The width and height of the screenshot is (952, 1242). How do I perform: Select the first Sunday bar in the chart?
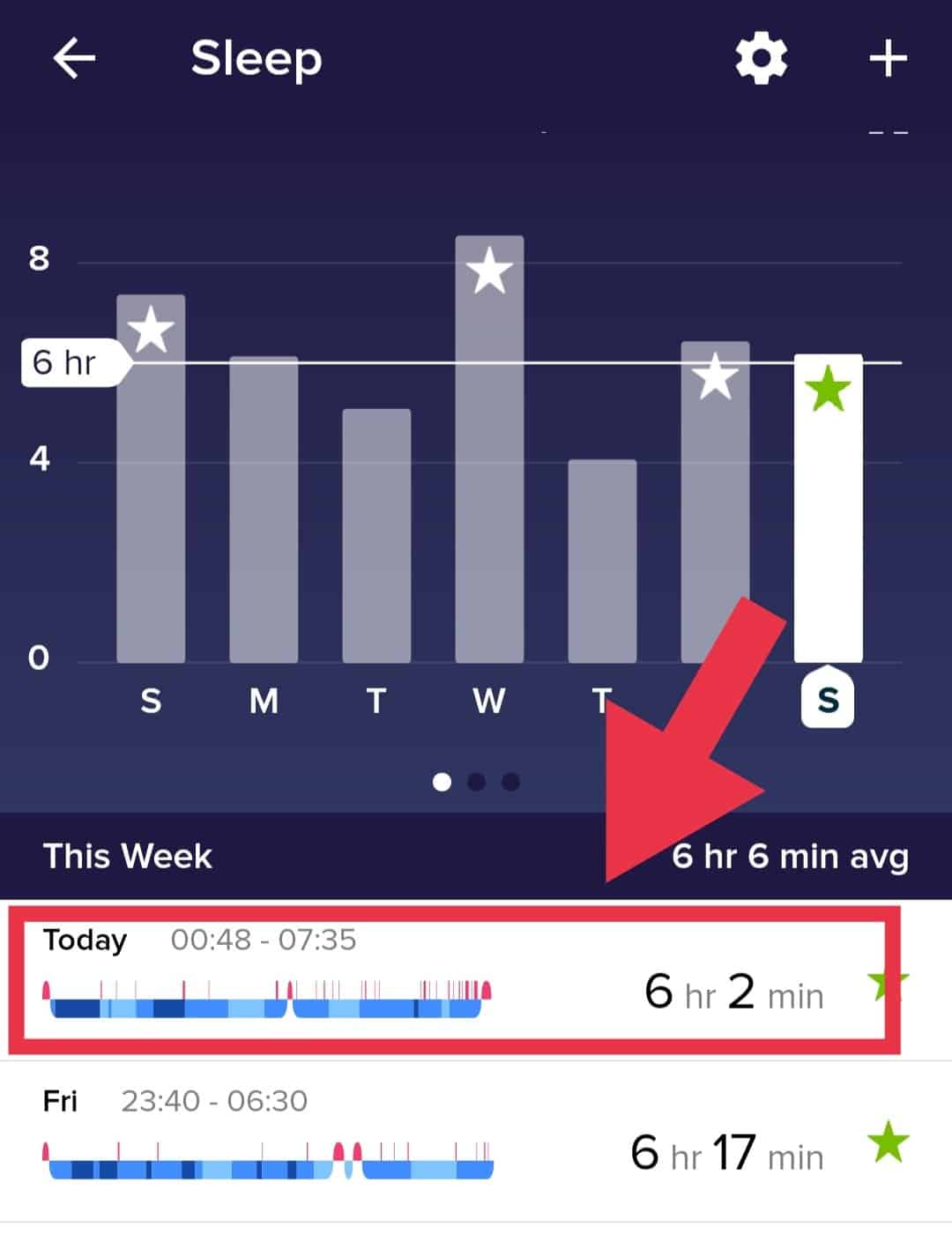pos(151,479)
